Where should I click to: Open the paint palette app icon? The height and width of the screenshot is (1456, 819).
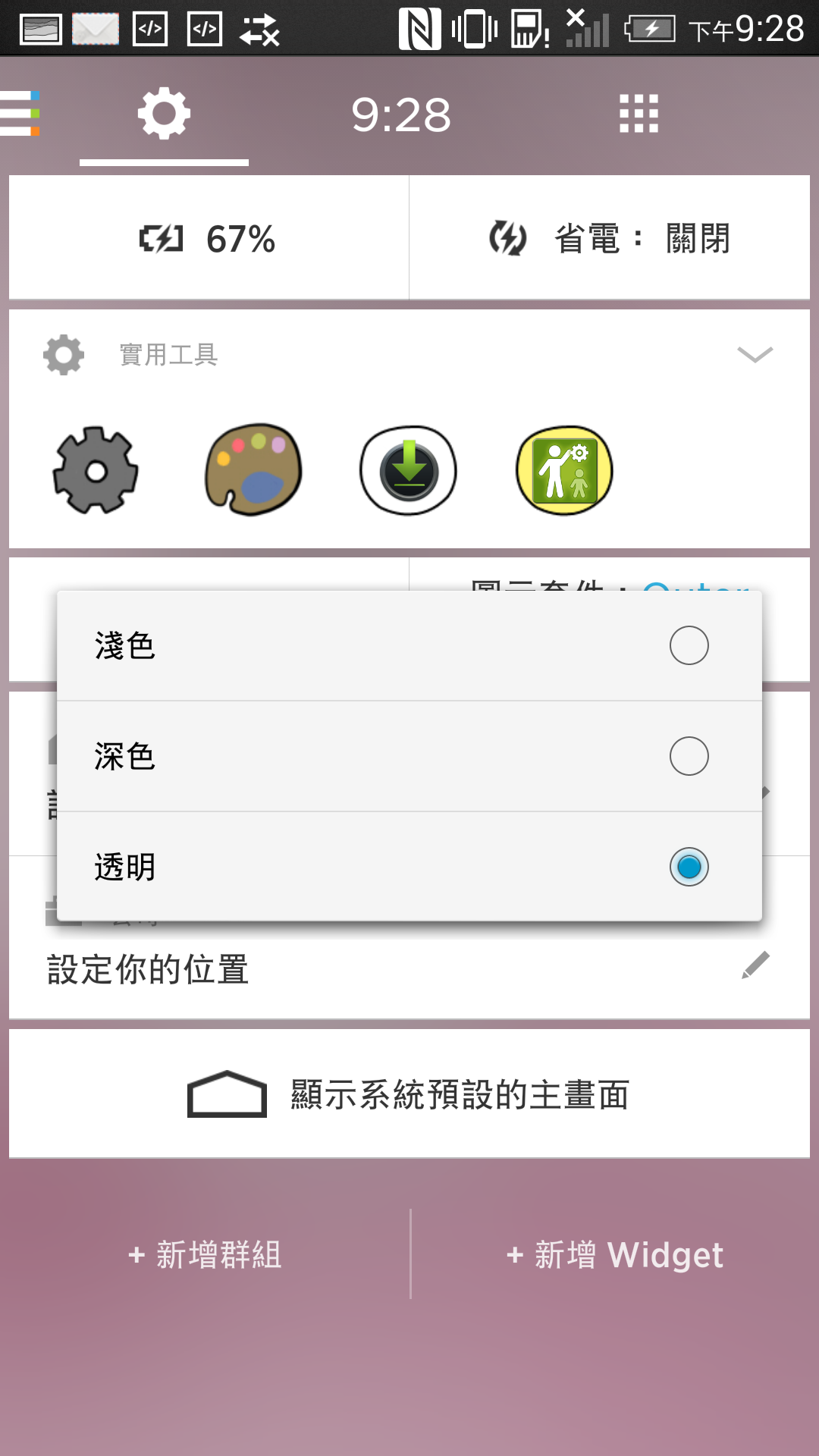point(253,470)
